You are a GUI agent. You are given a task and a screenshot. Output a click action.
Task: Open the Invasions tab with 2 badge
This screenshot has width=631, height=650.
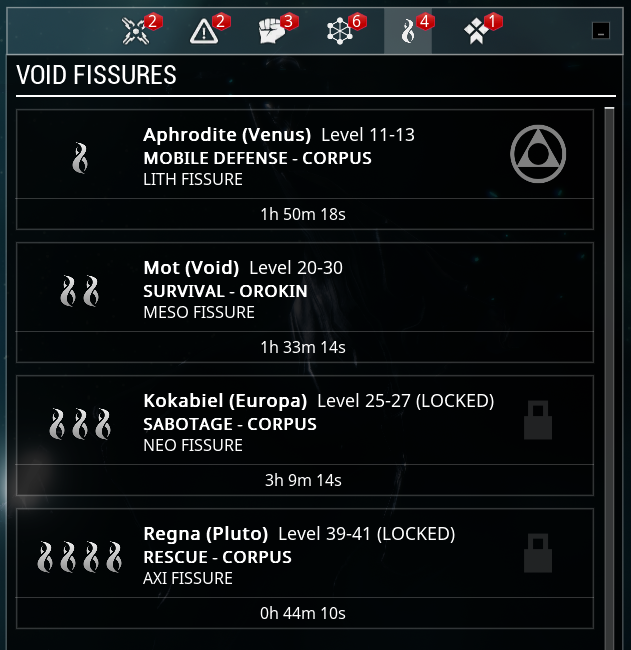138,31
